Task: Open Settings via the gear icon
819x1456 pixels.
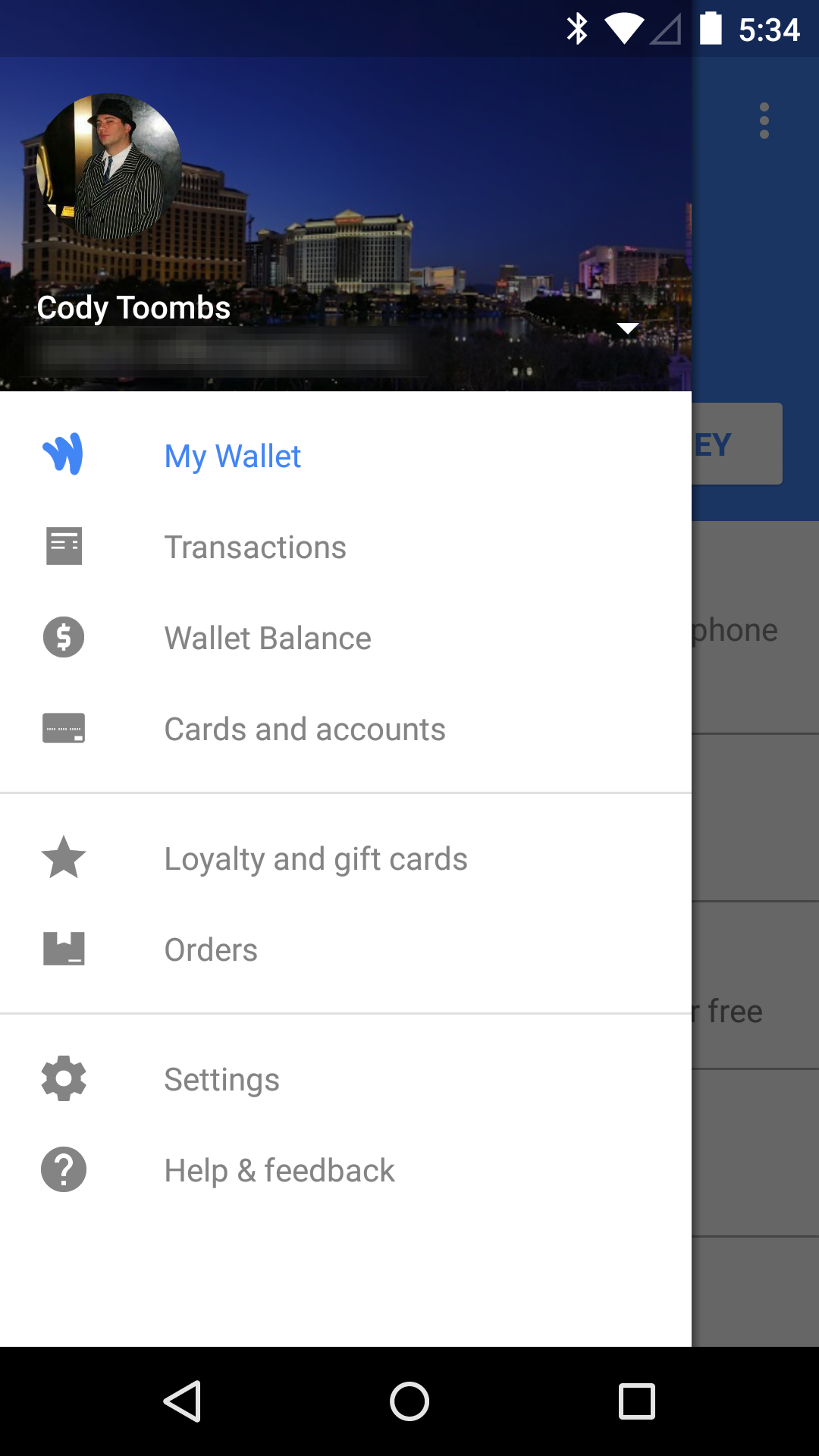Action: coord(64,1078)
